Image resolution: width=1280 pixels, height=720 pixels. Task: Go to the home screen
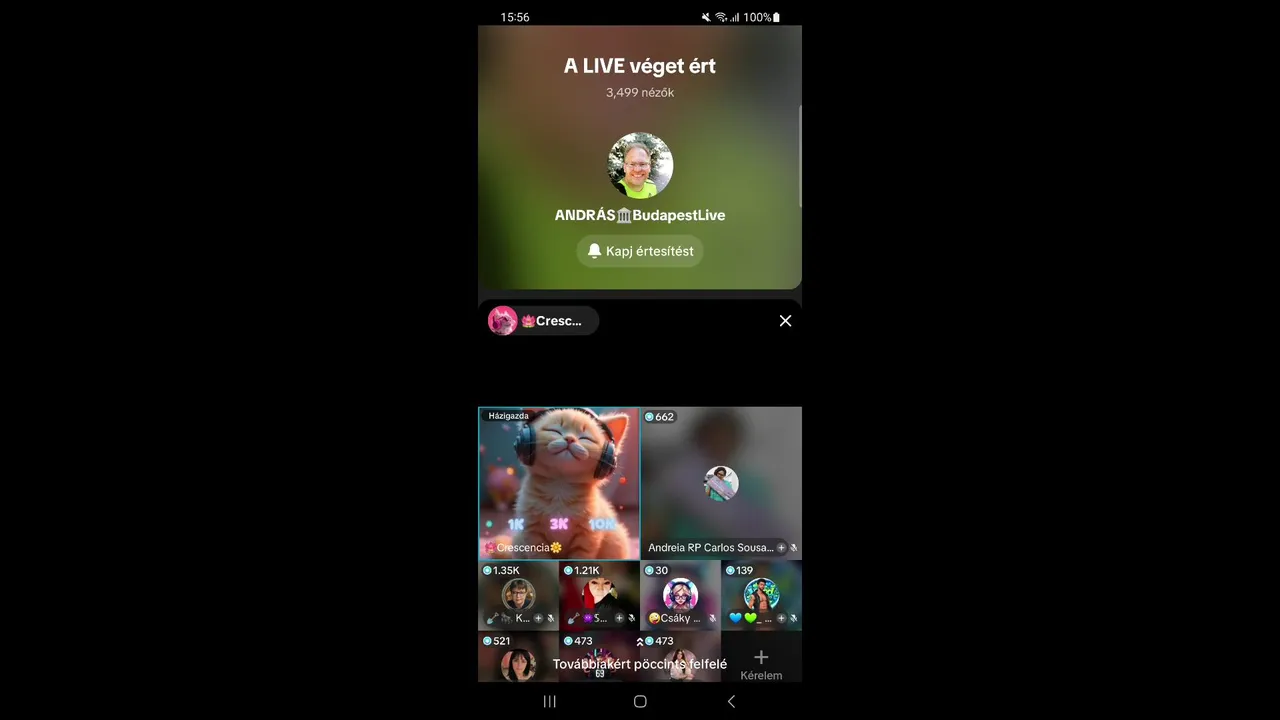(x=640, y=702)
